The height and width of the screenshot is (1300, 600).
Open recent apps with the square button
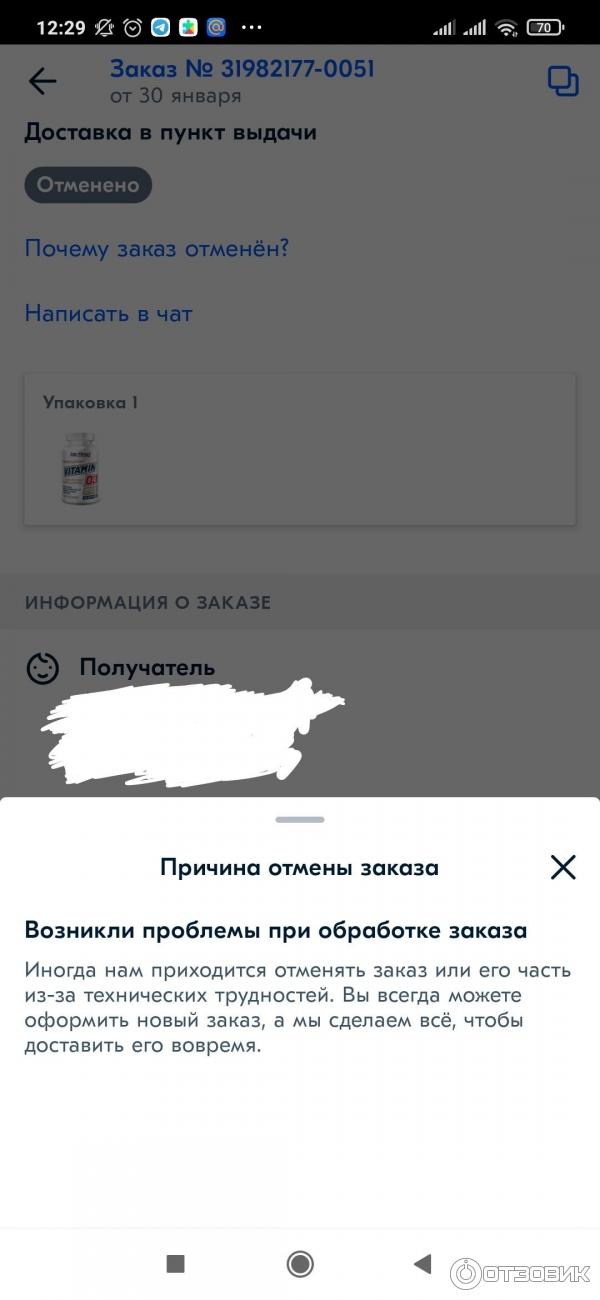pos(176,1264)
